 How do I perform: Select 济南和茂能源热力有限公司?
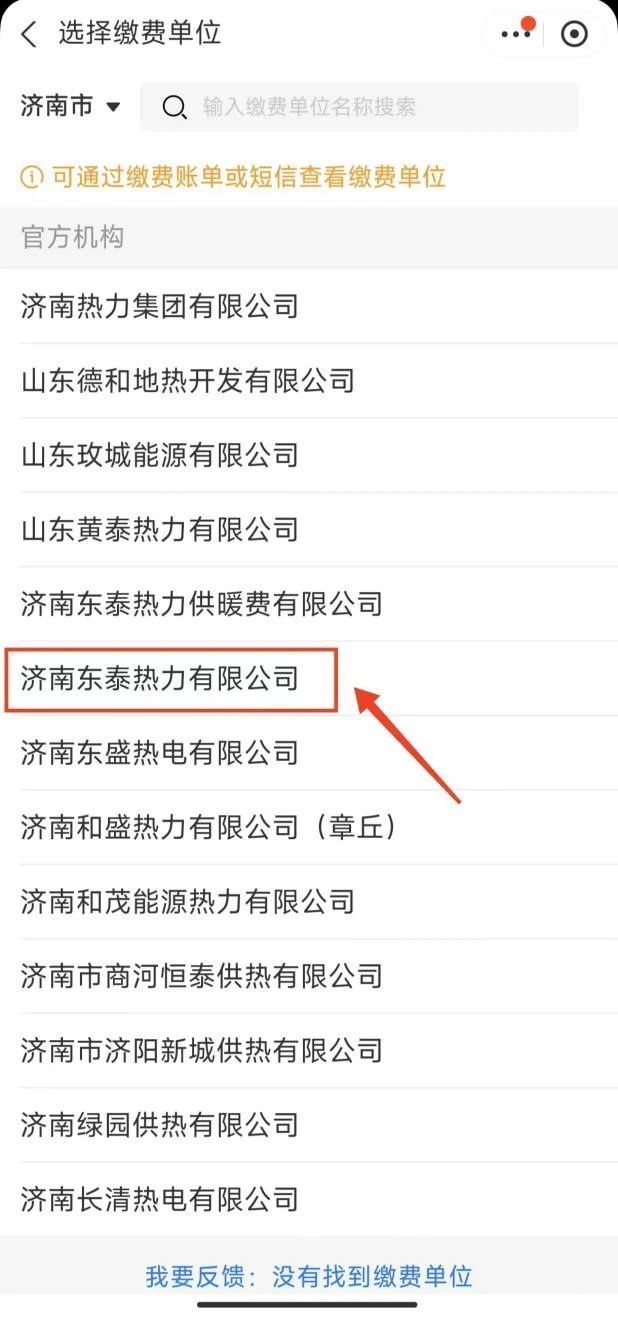pos(188,902)
